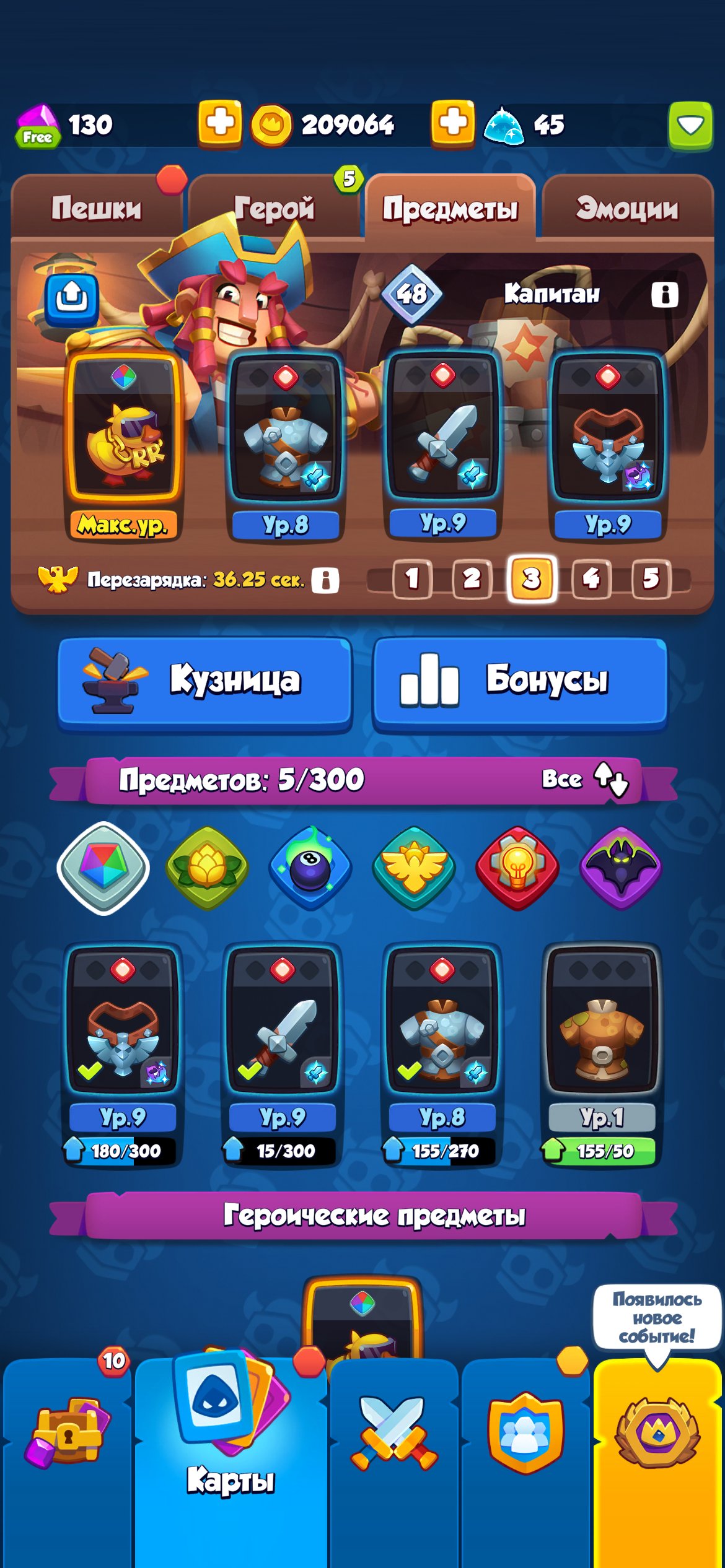Share the hero using the blue share icon
This screenshot has height=1568, width=725.
[72, 299]
